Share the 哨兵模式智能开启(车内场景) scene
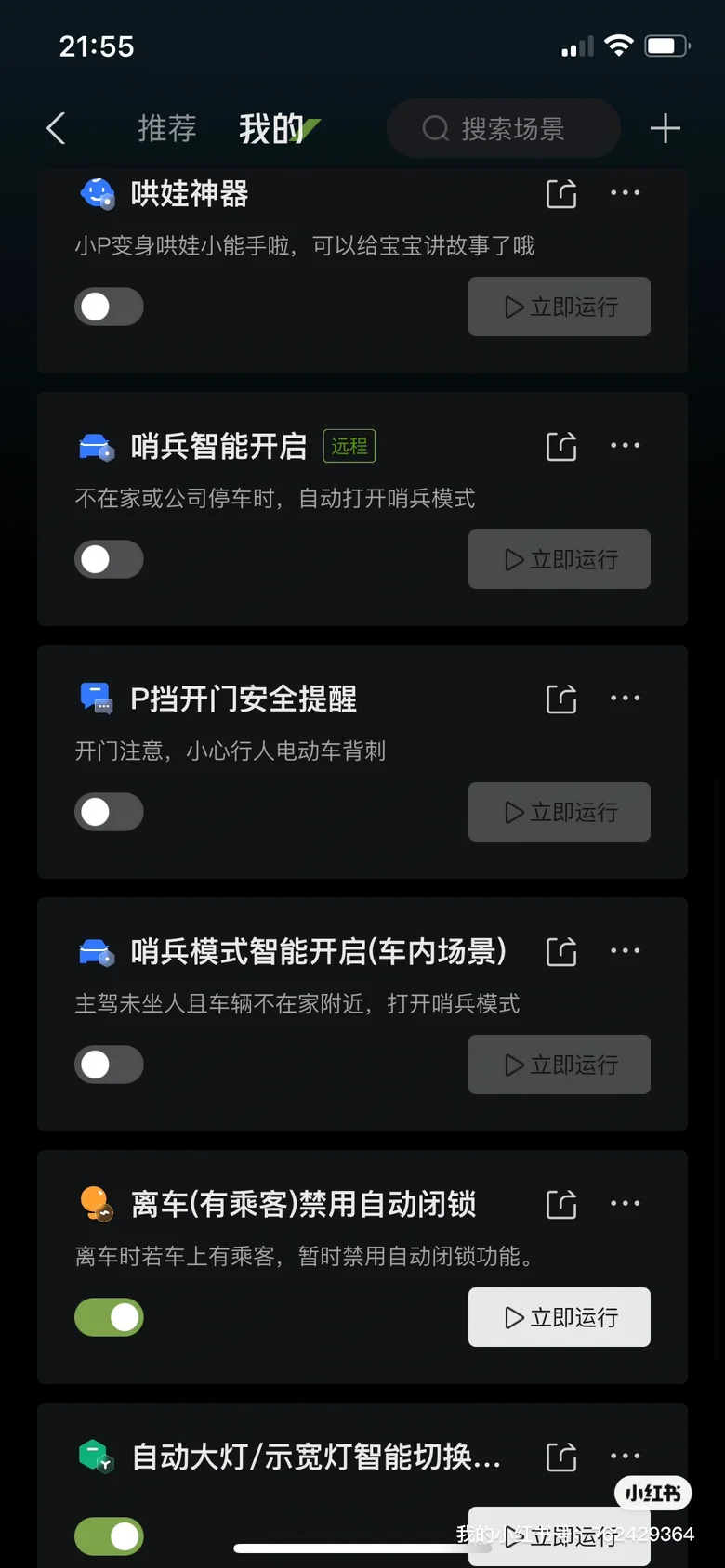The image size is (725, 1568). 561,951
